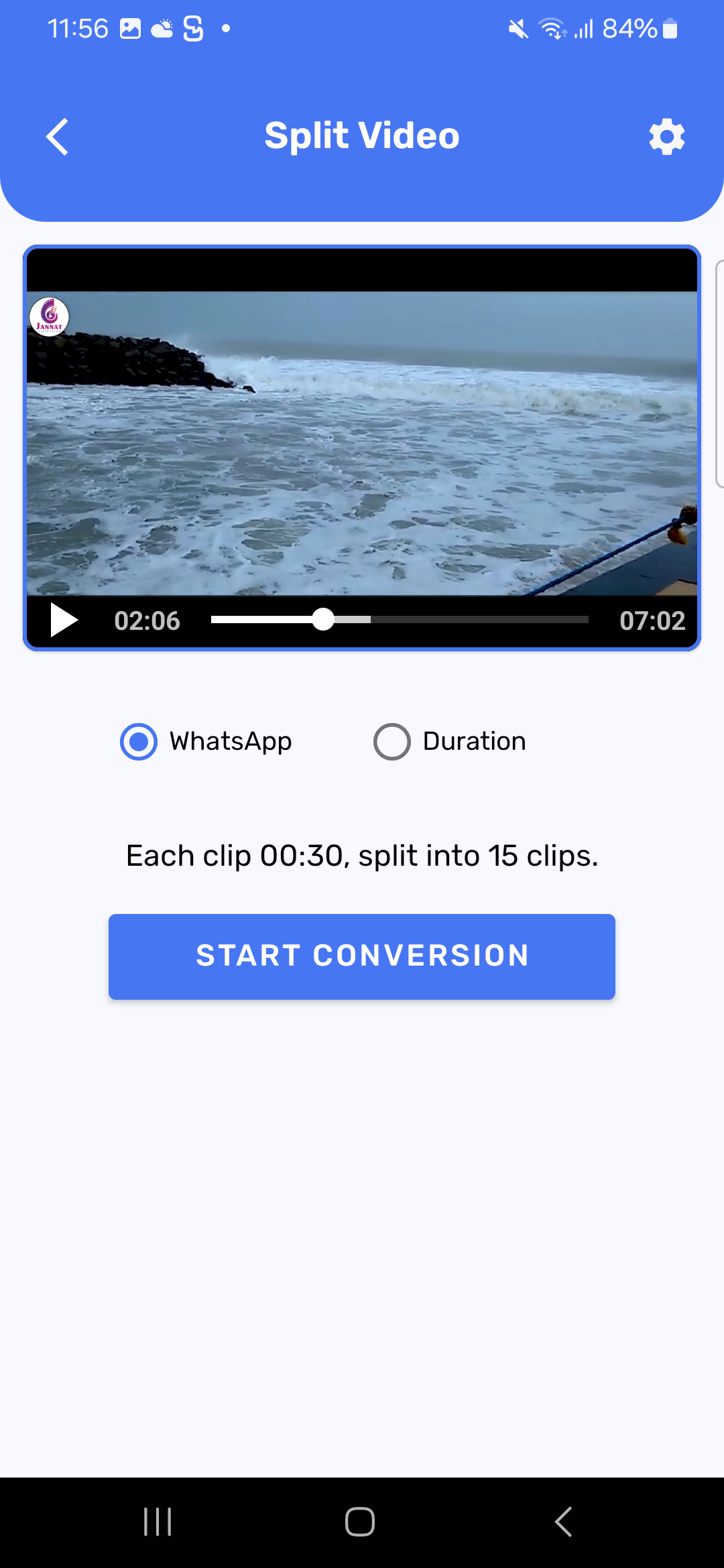Enable WhatsApp option instead of Duration
This screenshot has height=1568, width=724.
(137, 741)
